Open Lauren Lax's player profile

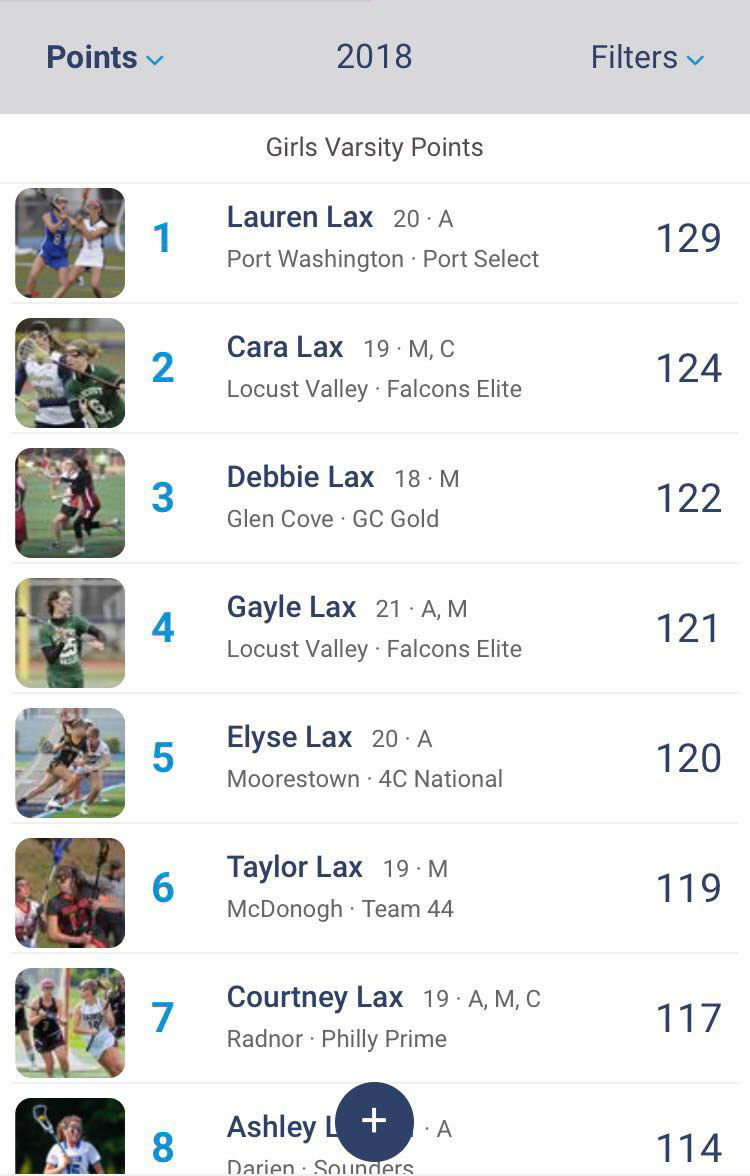(x=300, y=218)
